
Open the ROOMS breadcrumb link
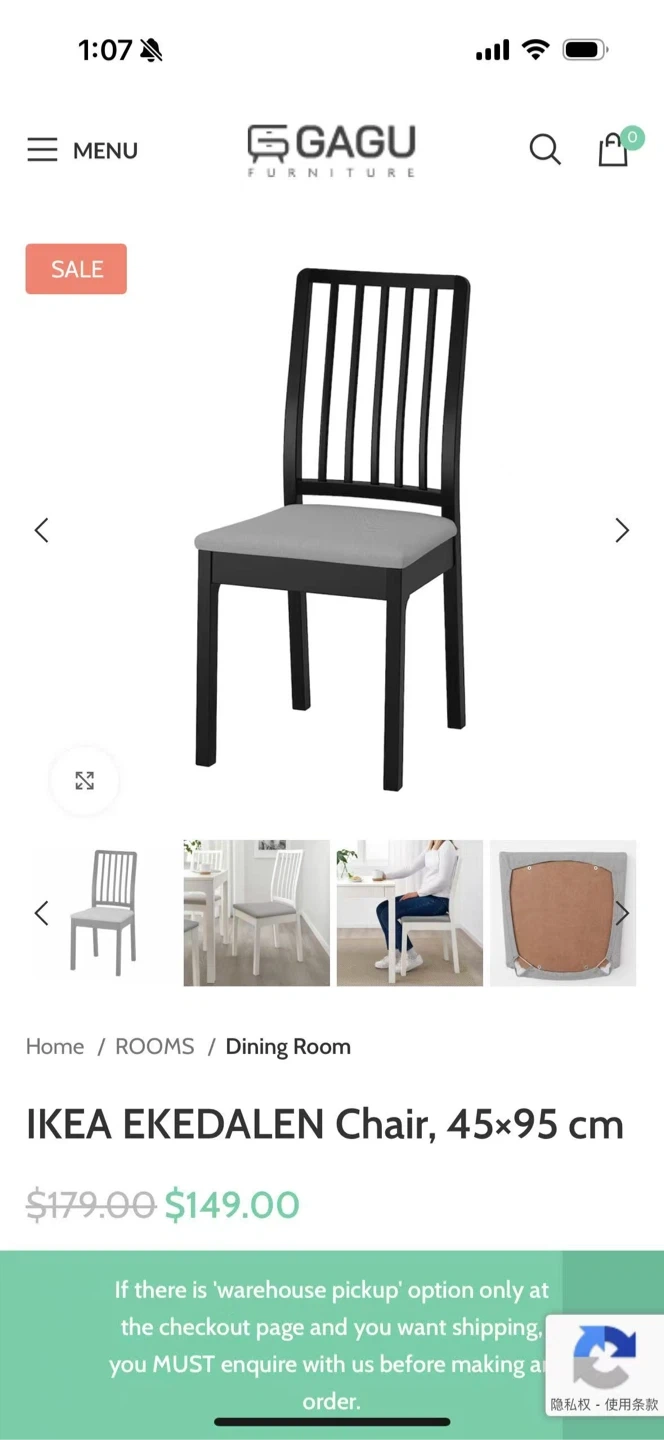(155, 1046)
